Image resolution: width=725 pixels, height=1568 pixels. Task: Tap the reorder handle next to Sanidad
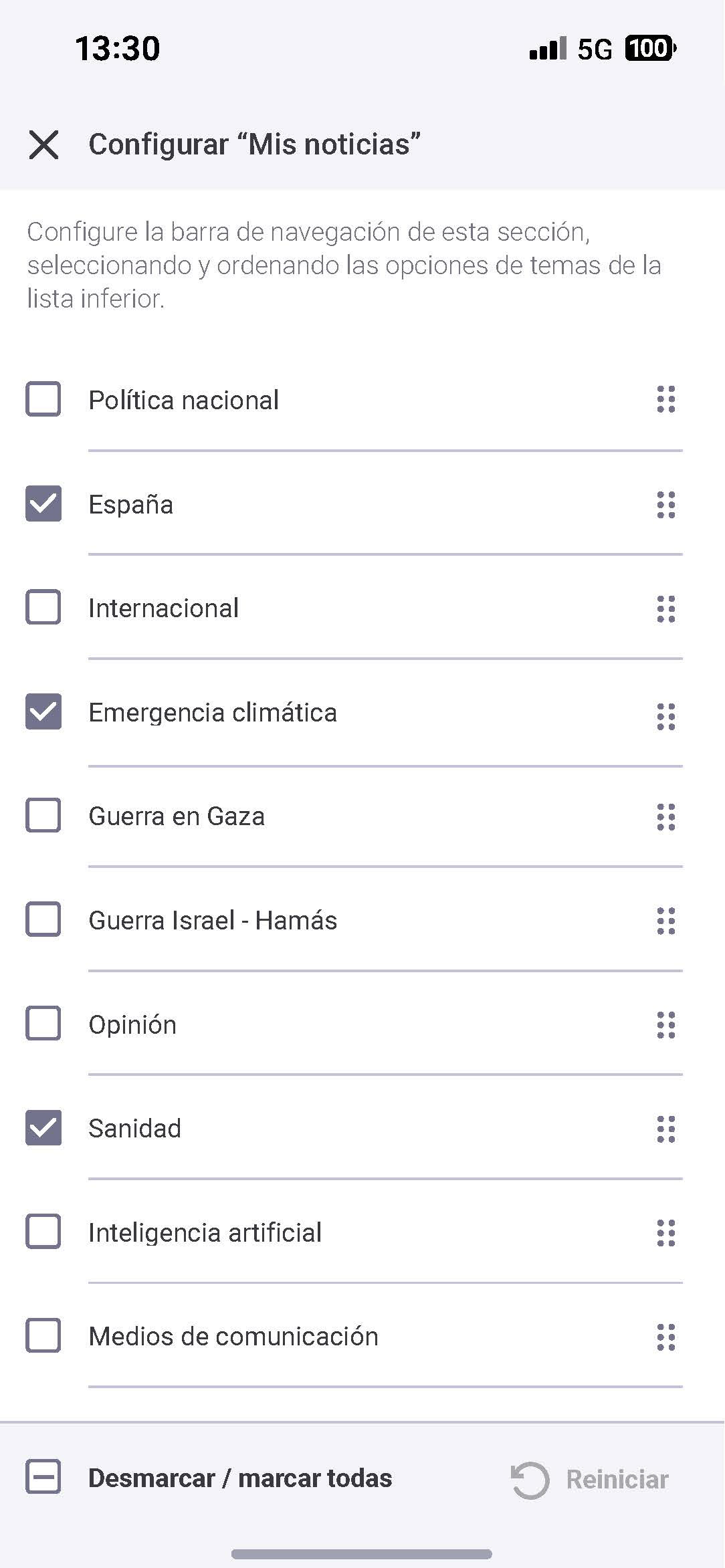click(666, 1129)
